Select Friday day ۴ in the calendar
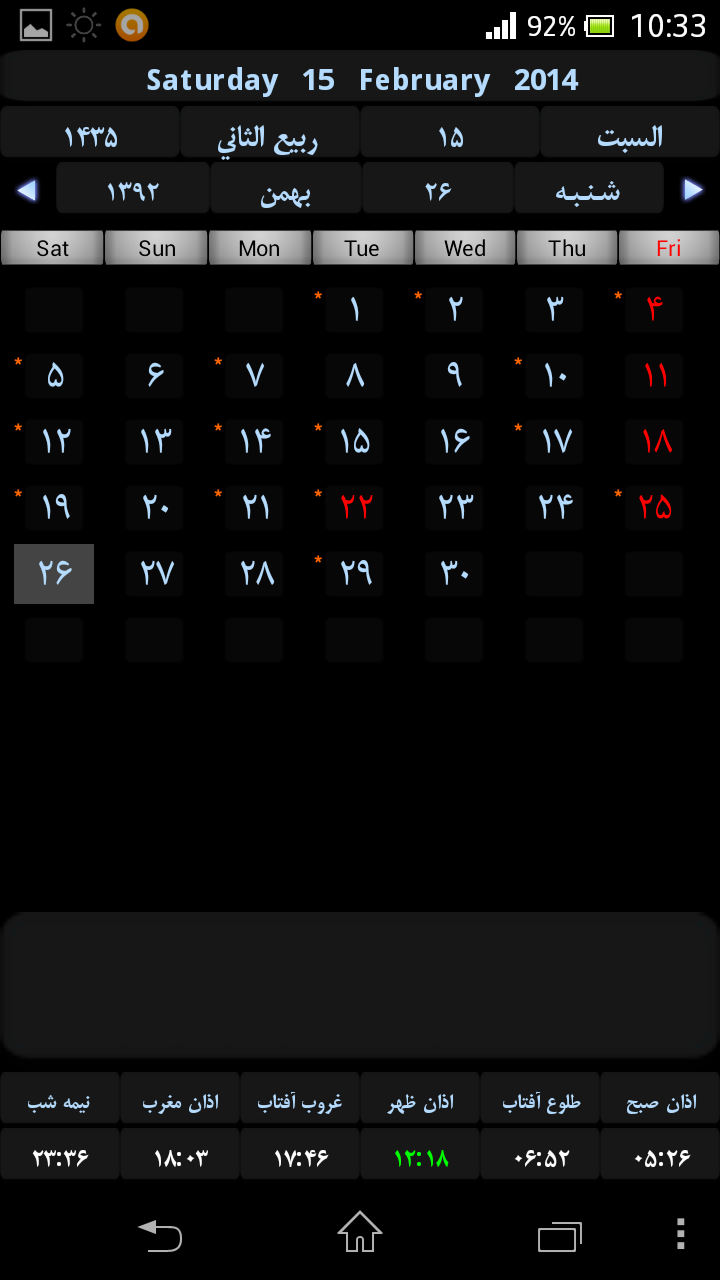The height and width of the screenshot is (1280, 720). [654, 310]
